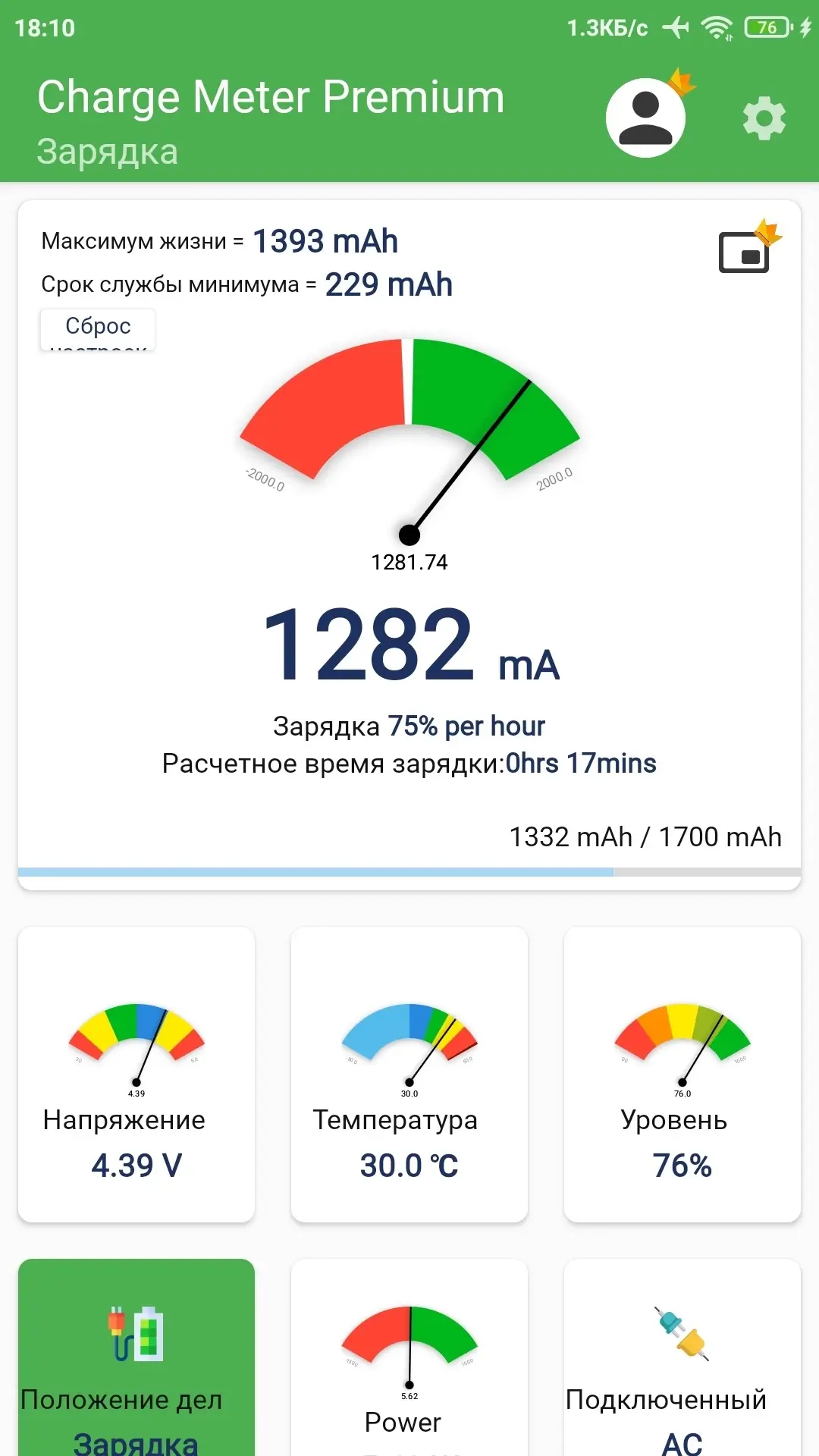
Task: Open the user profile avatar
Action: (x=645, y=118)
